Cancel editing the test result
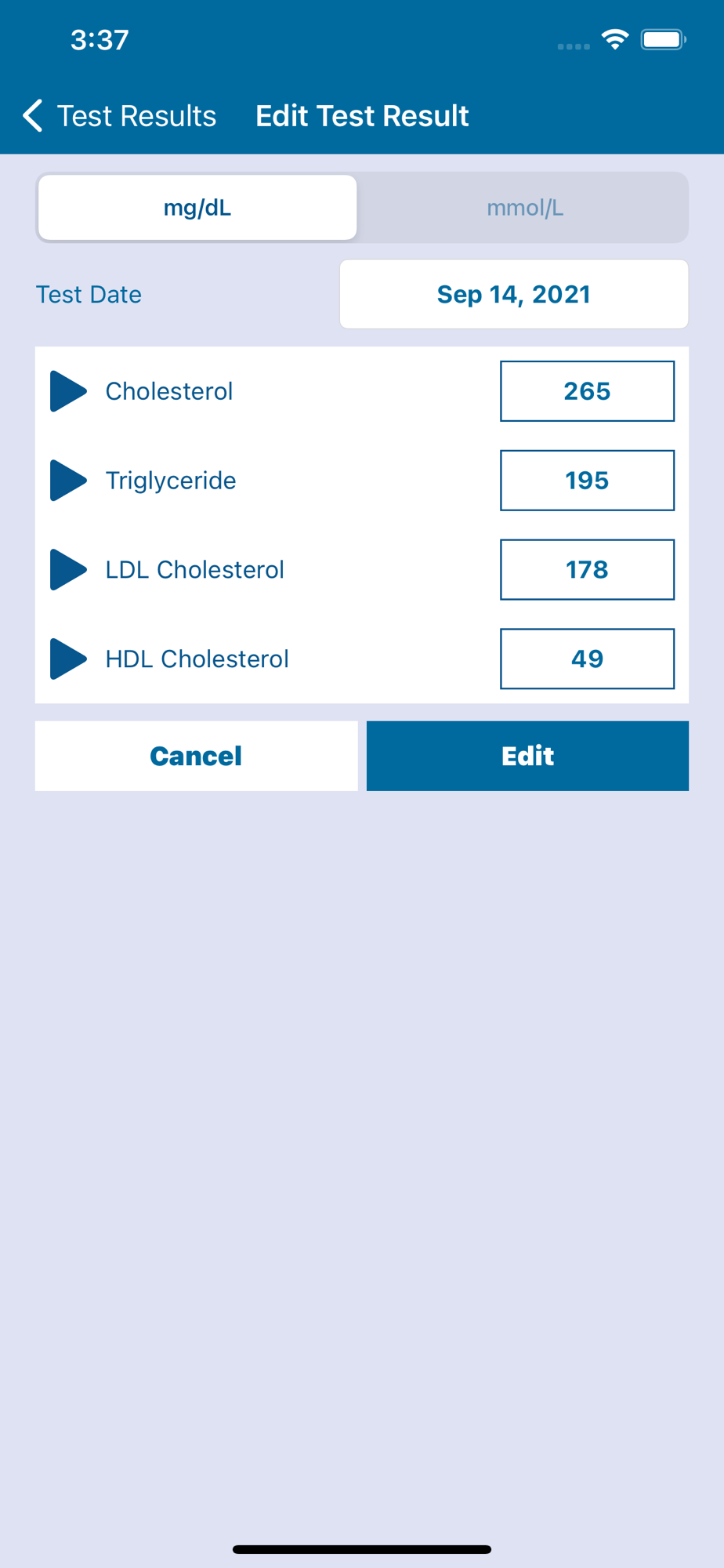The width and height of the screenshot is (724, 1568). tap(196, 756)
